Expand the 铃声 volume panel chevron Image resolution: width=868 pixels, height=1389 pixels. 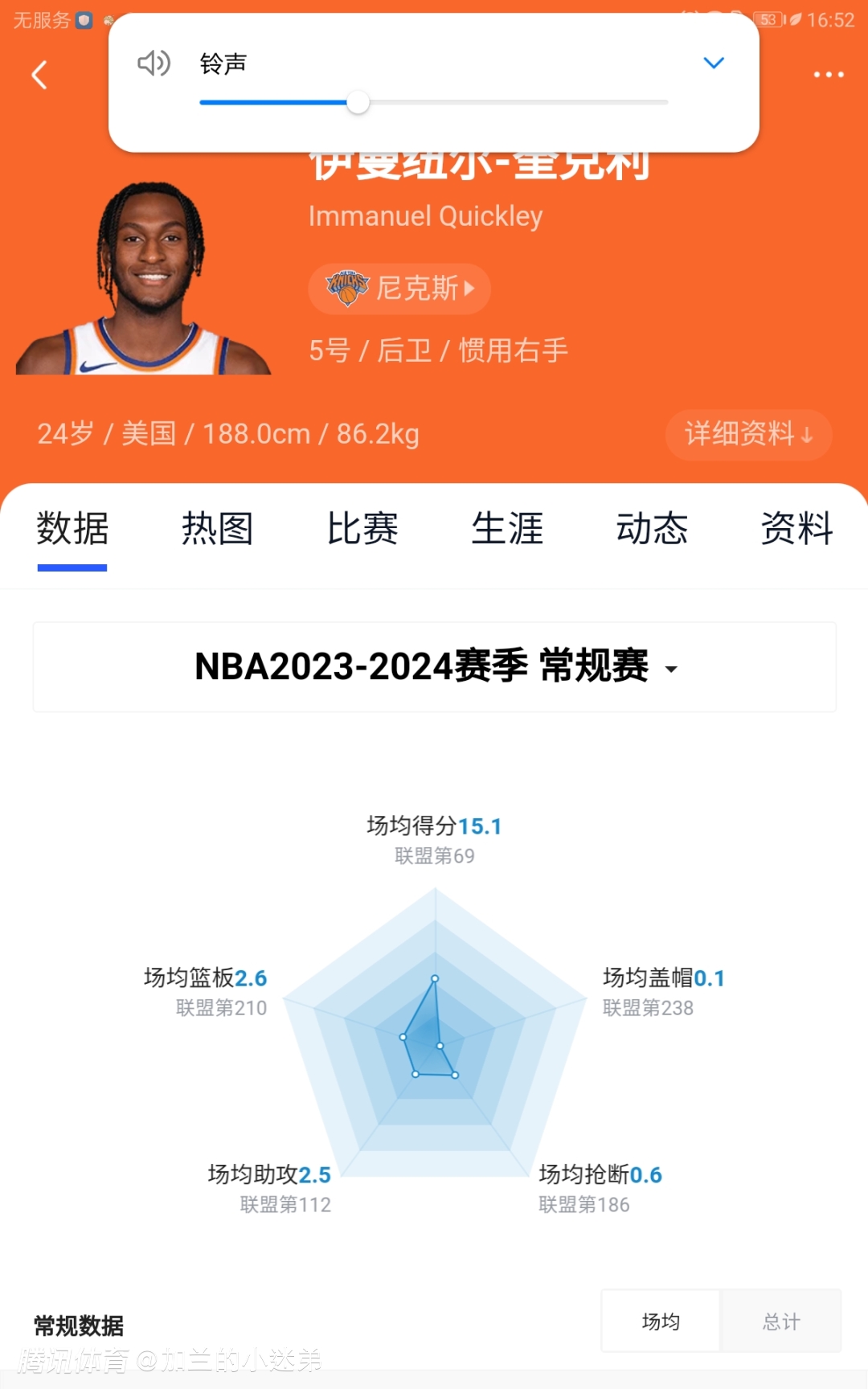click(714, 63)
